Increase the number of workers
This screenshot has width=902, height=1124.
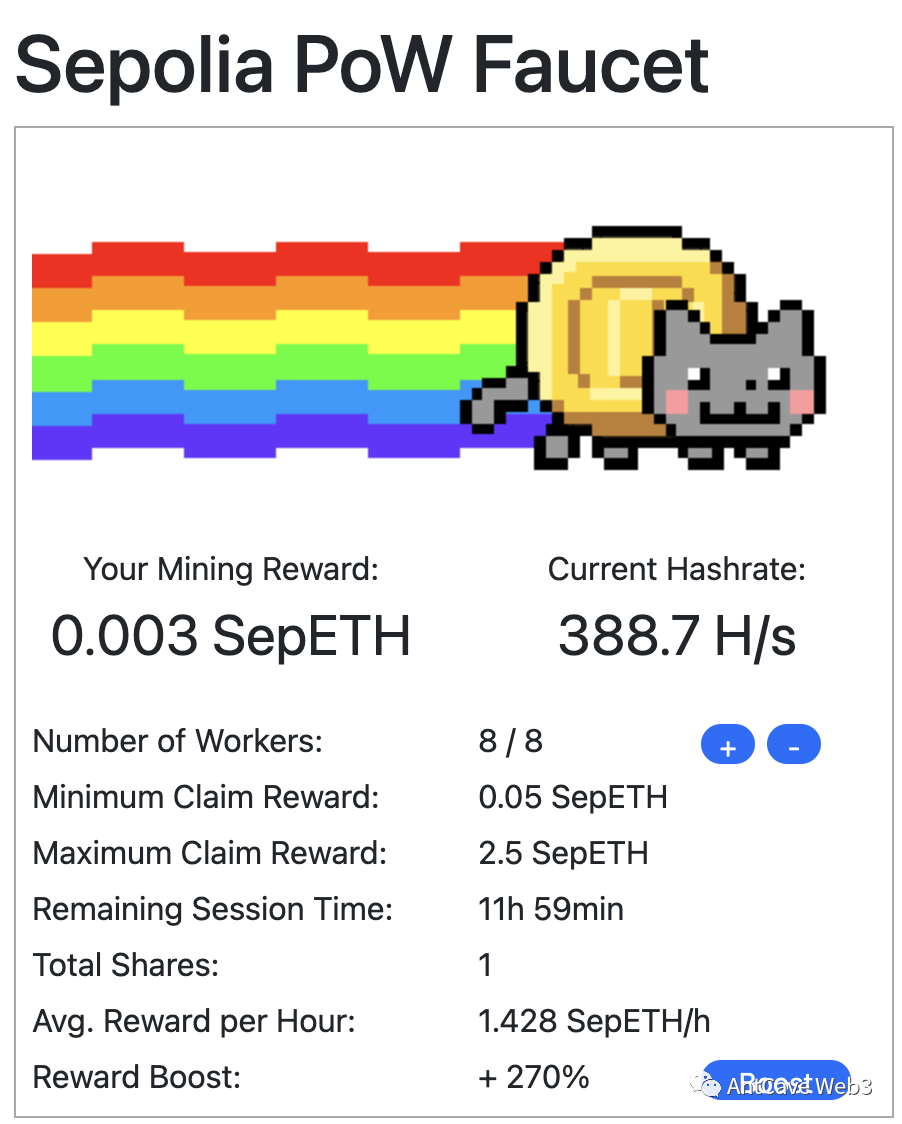pos(728,746)
